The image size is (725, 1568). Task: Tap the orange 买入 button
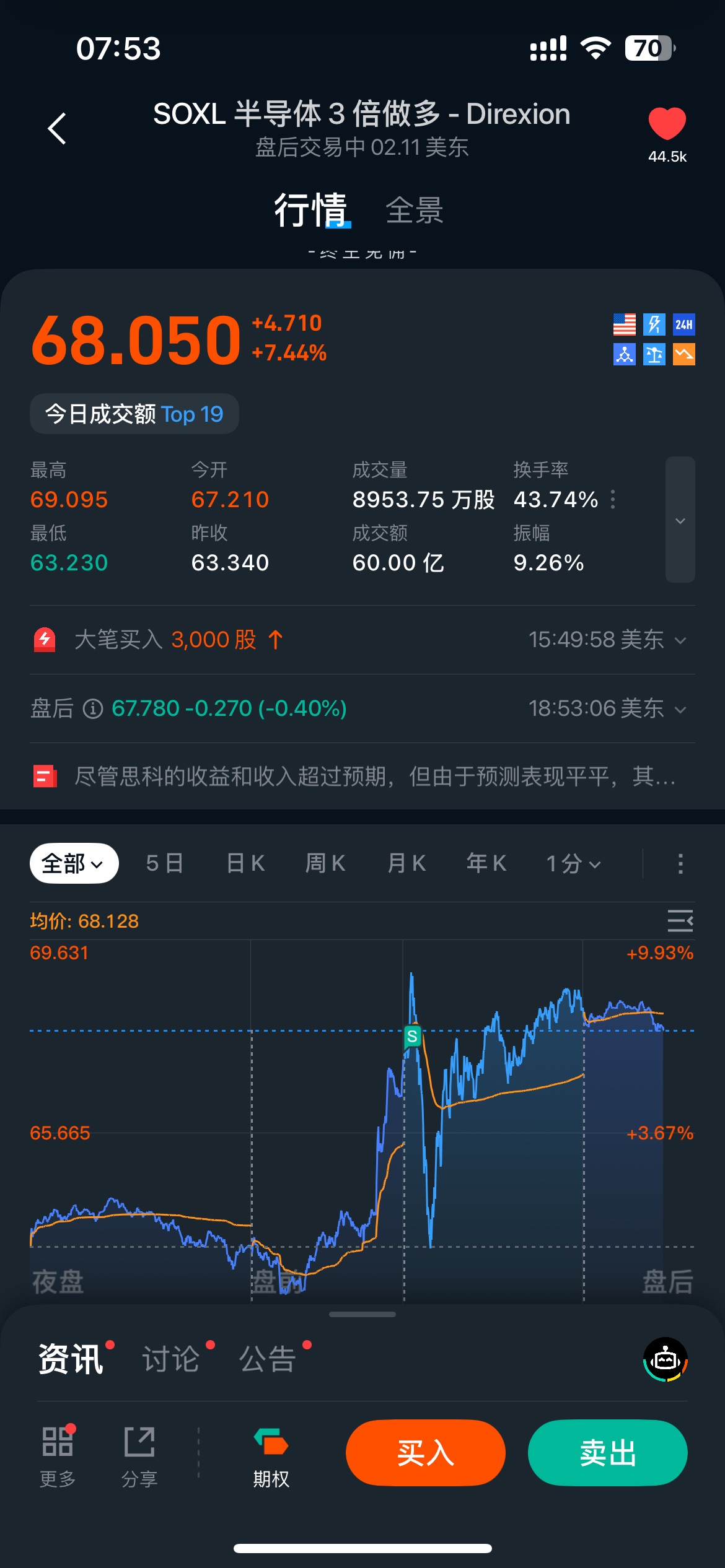click(x=426, y=1453)
